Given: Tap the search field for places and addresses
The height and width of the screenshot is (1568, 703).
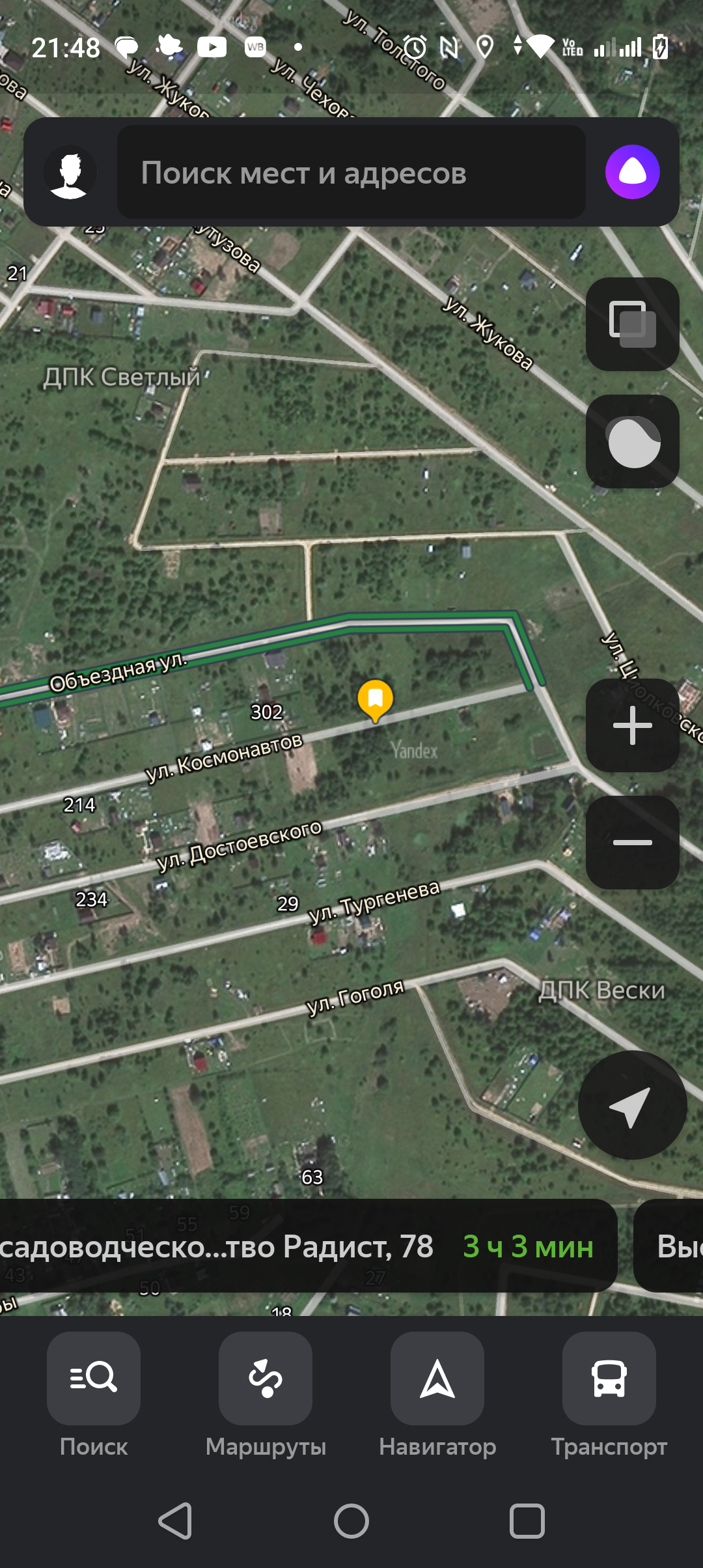Looking at the screenshot, I should [351, 173].
